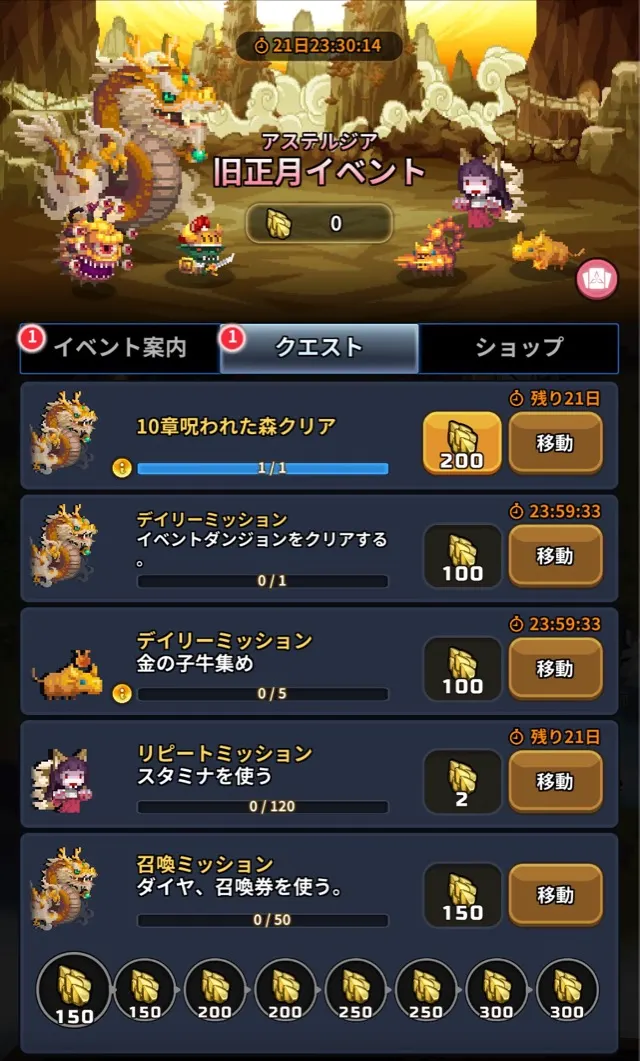Tap 移動 for 召喚ミッション
The height and width of the screenshot is (1061, 640).
[x=555, y=894]
